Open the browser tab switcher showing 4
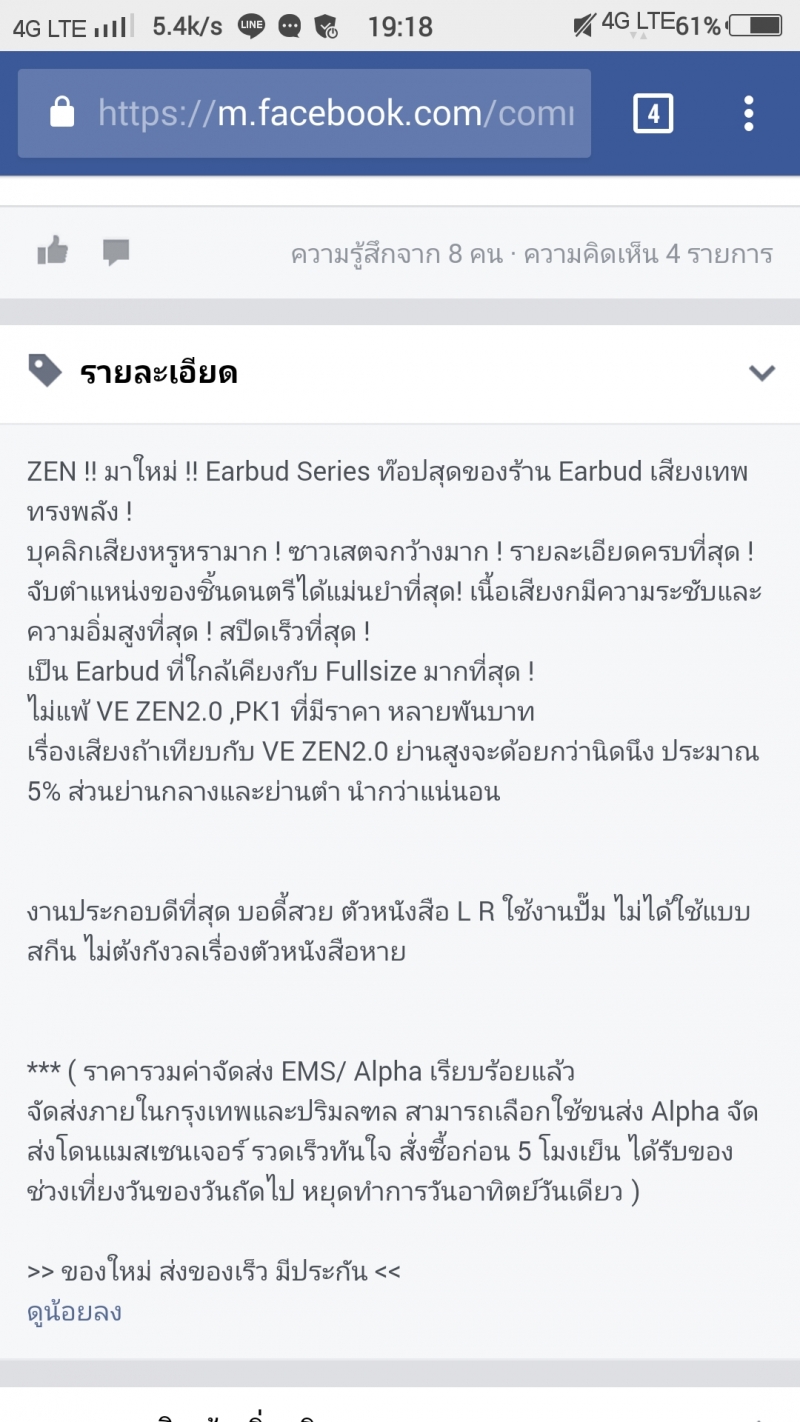This screenshot has width=800, height=1422. click(x=653, y=114)
